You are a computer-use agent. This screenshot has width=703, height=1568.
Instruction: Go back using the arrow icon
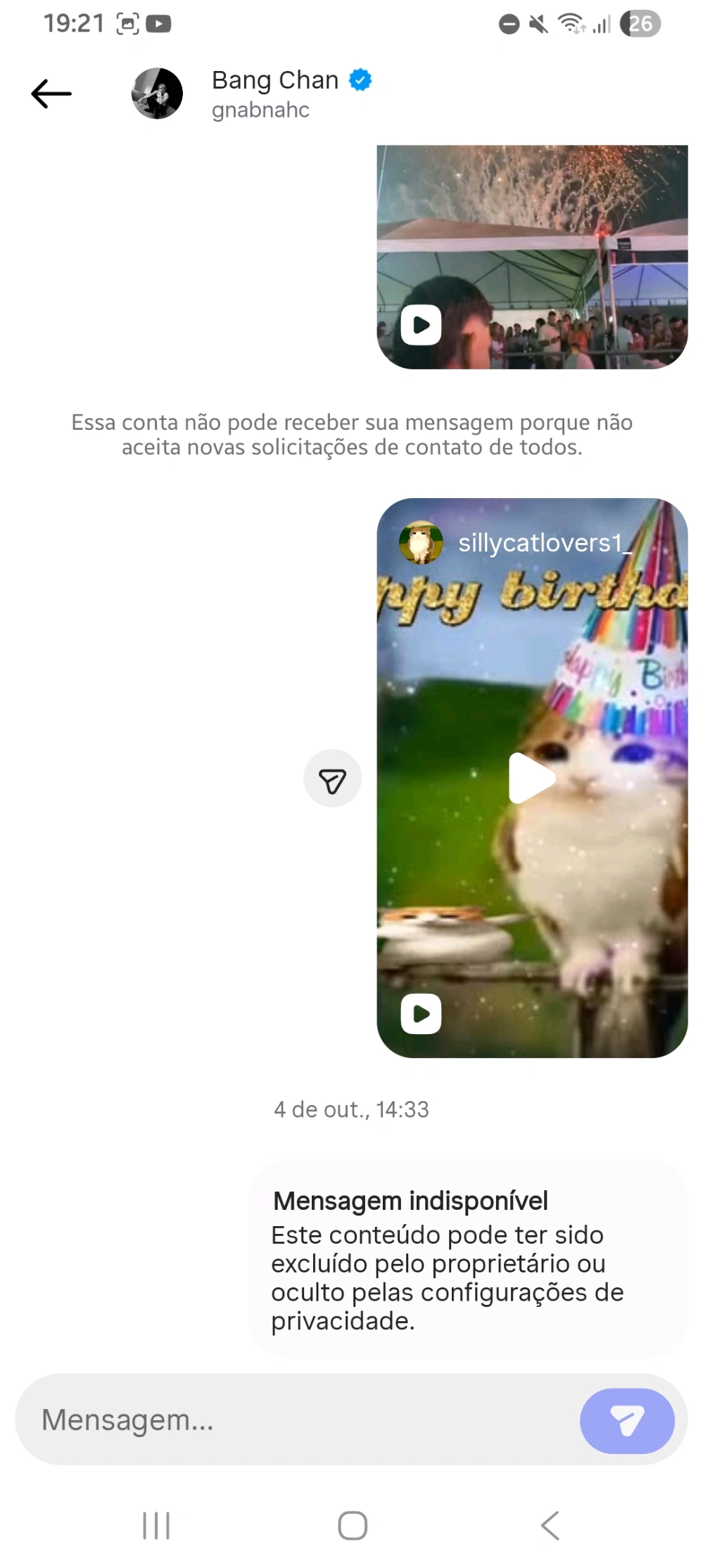(x=51, y=94)
